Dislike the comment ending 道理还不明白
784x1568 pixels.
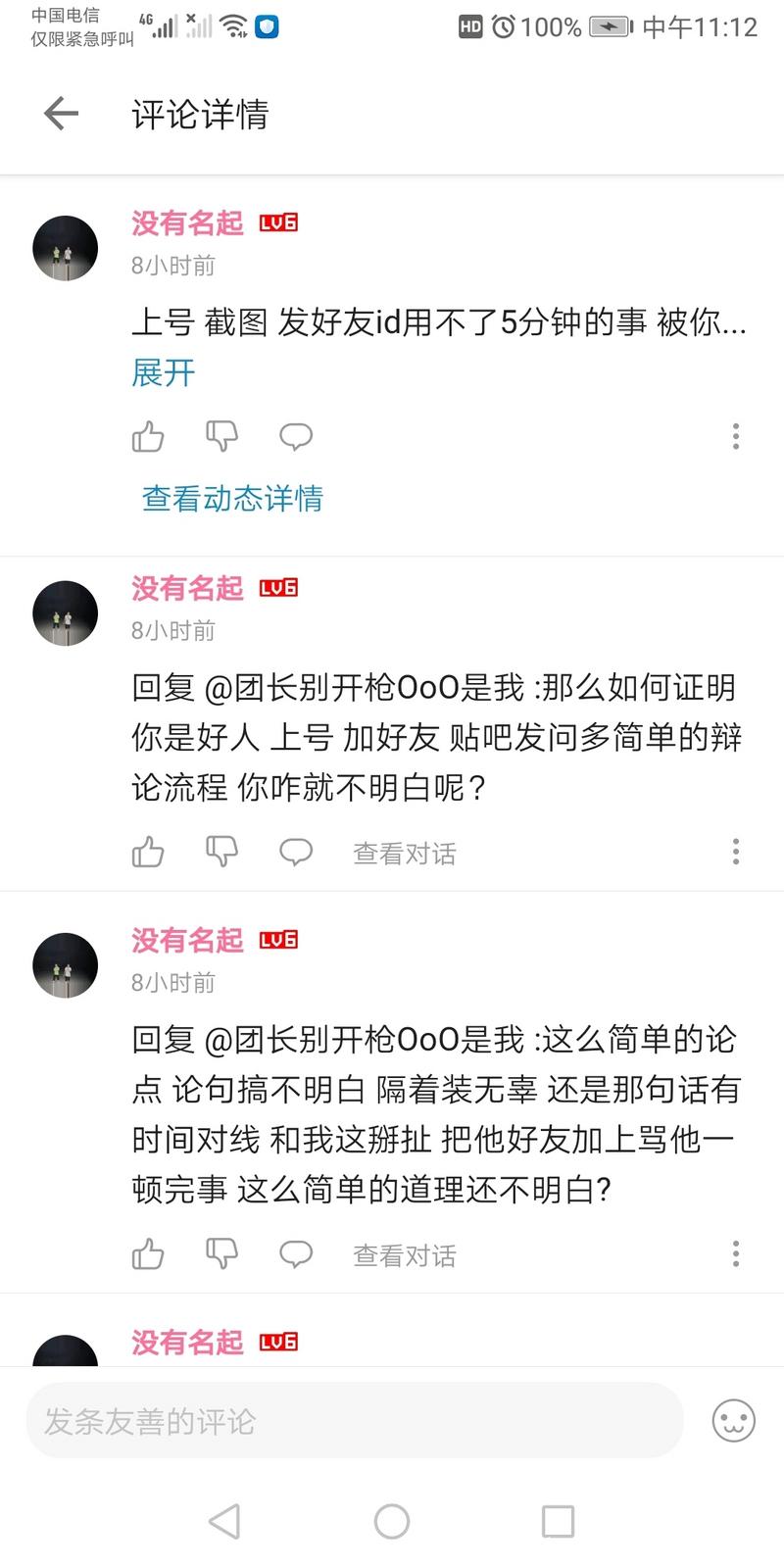tap(221, 1253)
